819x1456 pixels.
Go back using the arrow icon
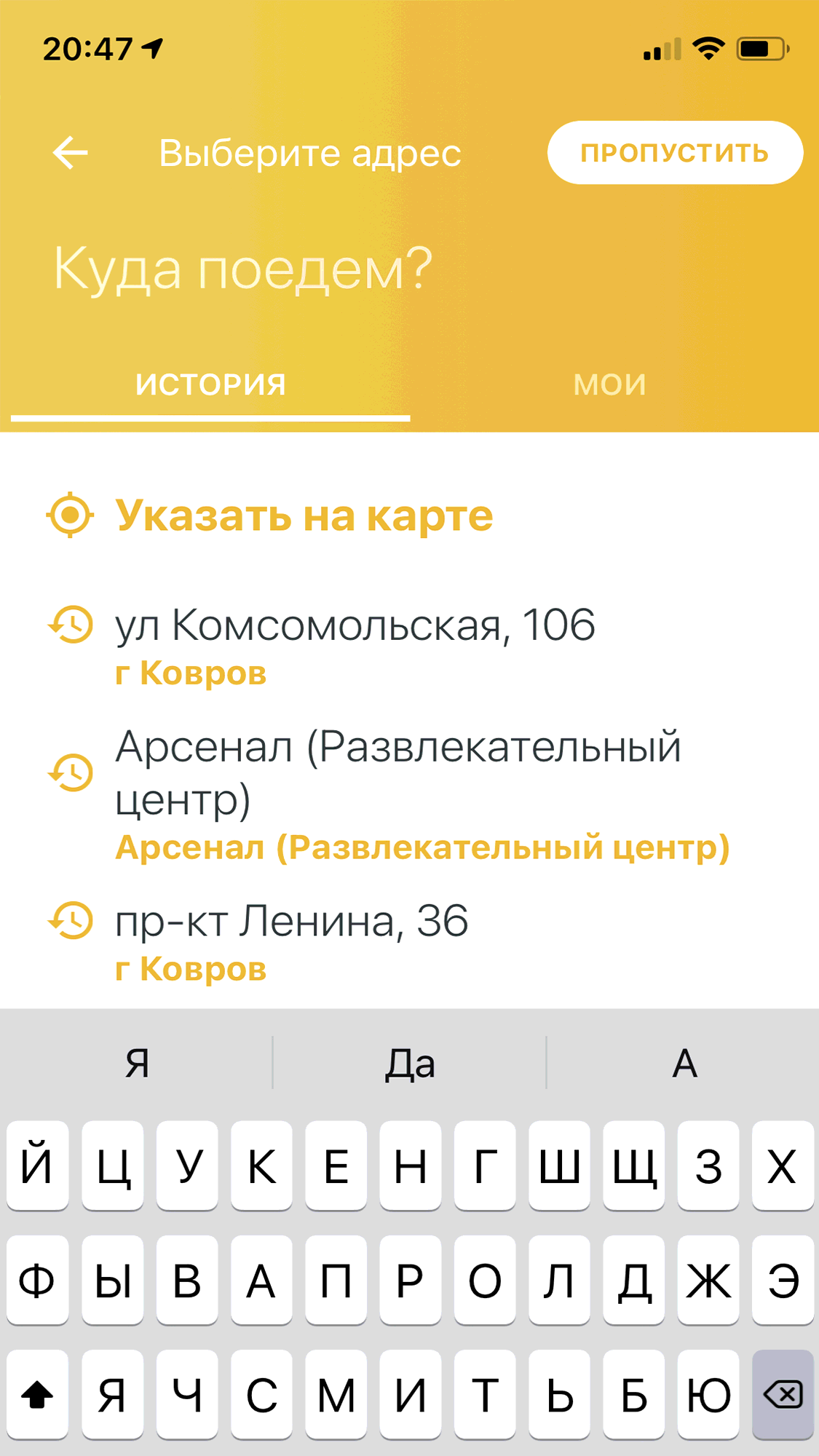click(71, 153)
